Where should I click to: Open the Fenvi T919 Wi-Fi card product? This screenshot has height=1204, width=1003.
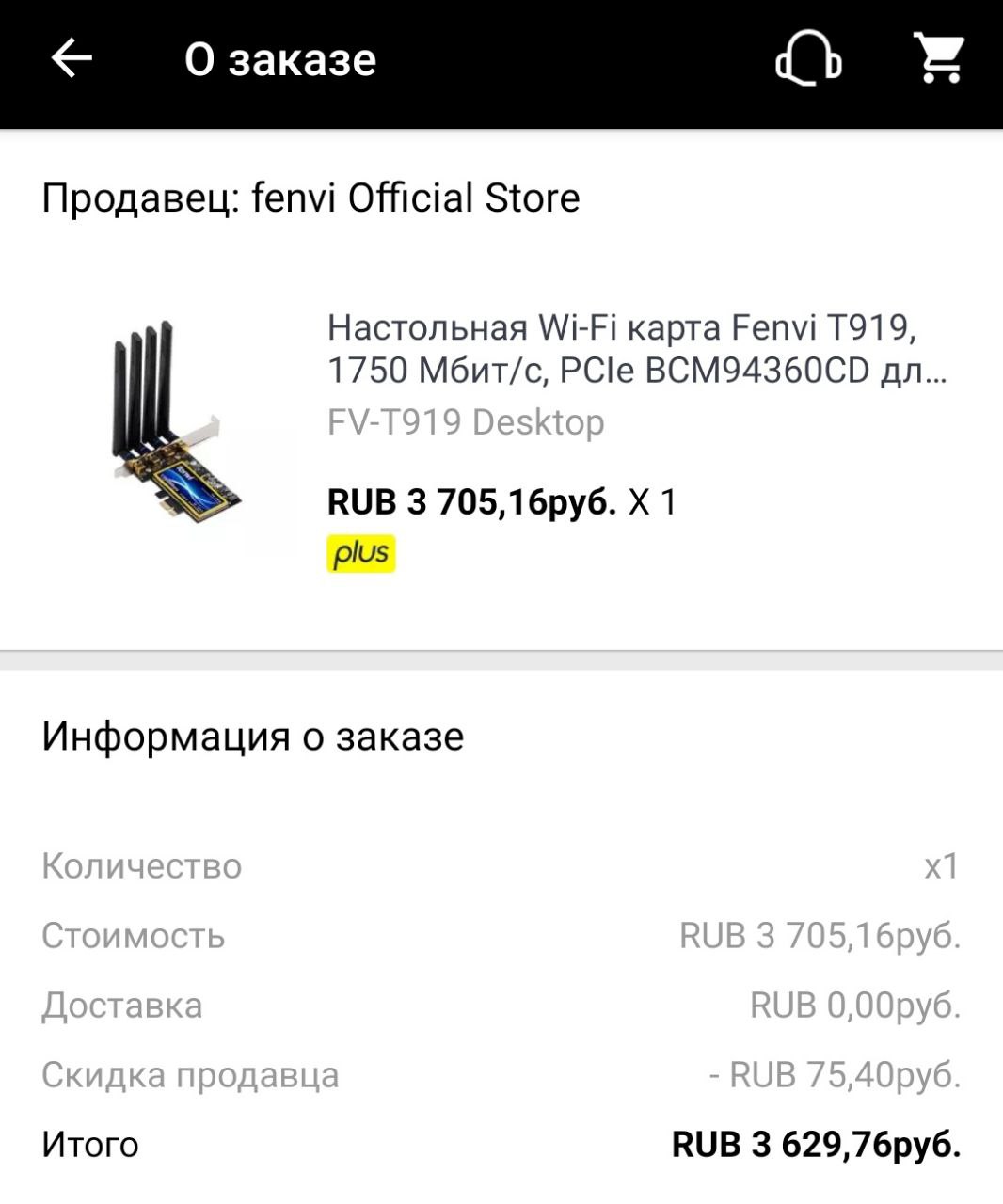[x=621, y=349]
